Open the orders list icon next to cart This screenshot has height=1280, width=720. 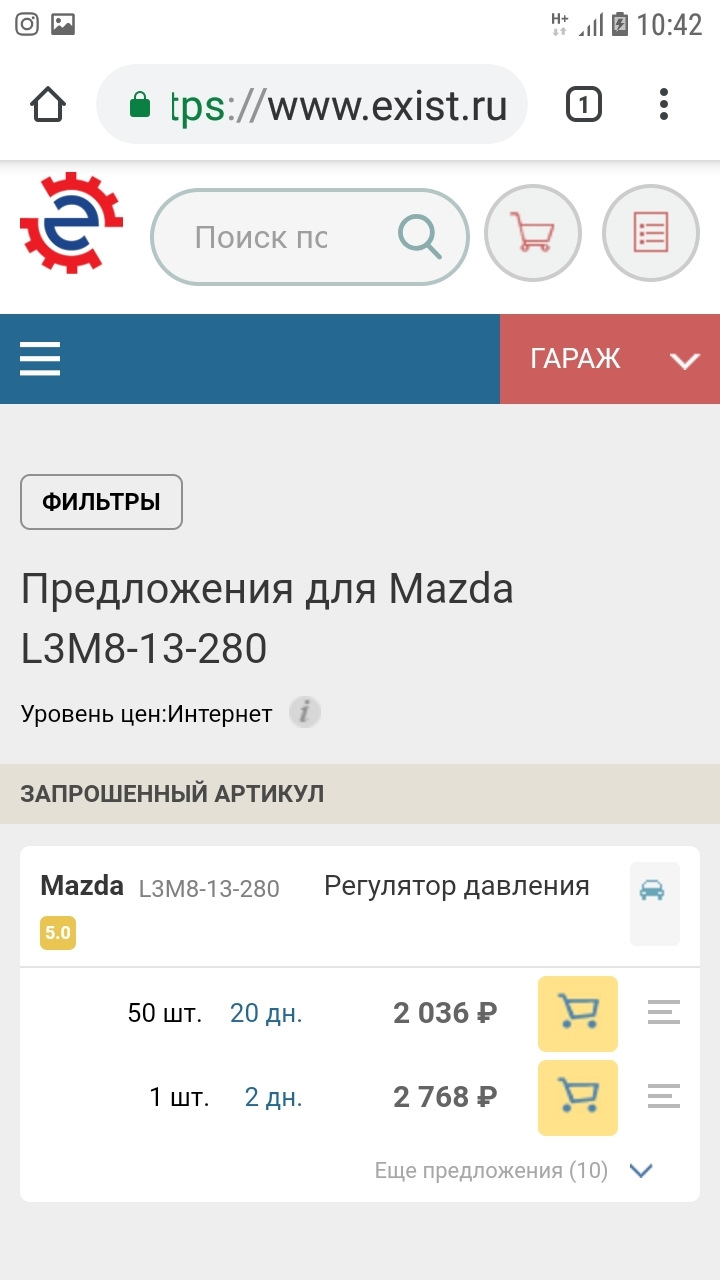coord(650,231)
